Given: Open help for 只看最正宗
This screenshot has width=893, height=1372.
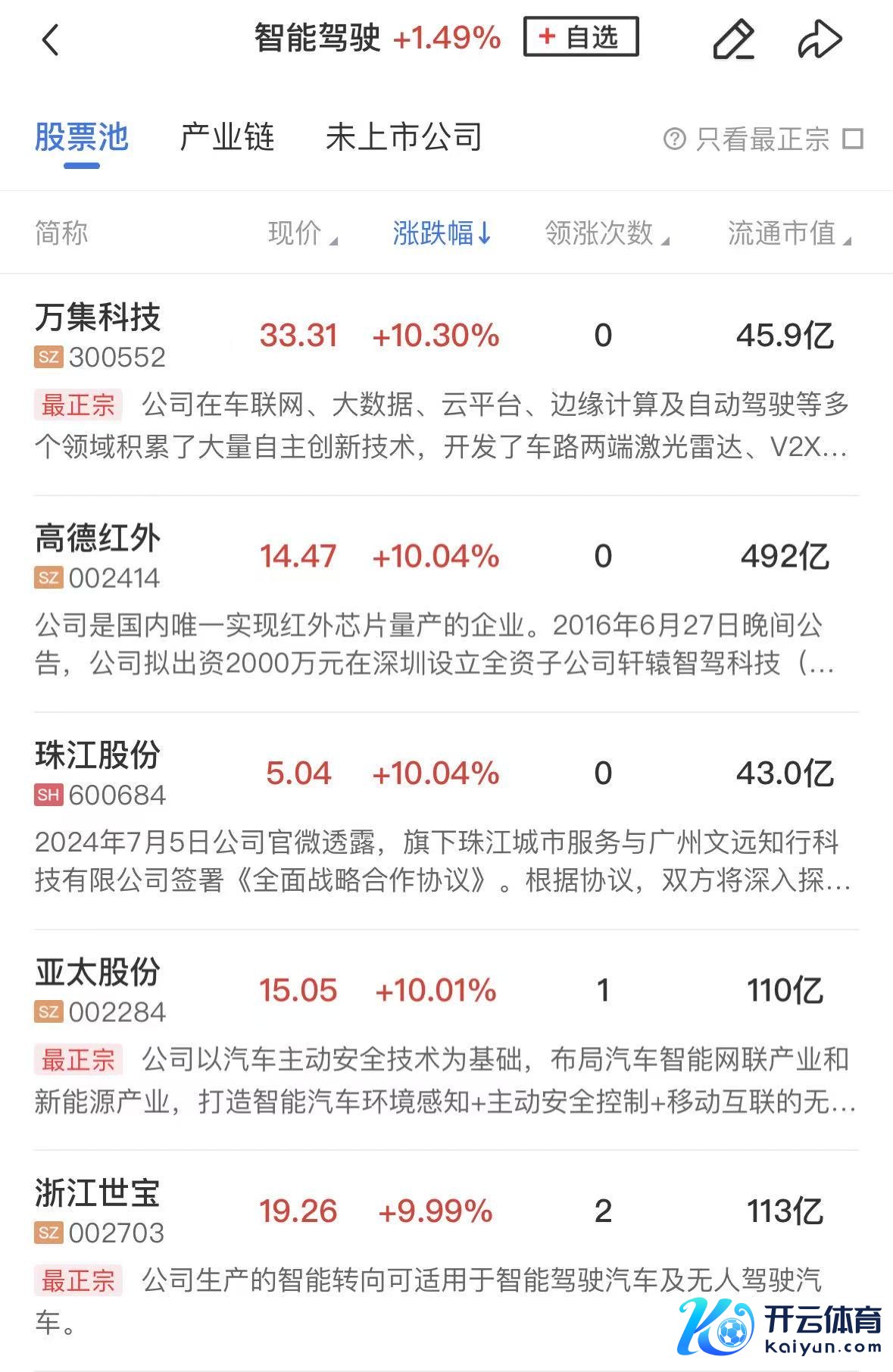Looking at the screenshot, I should [674, 139].
